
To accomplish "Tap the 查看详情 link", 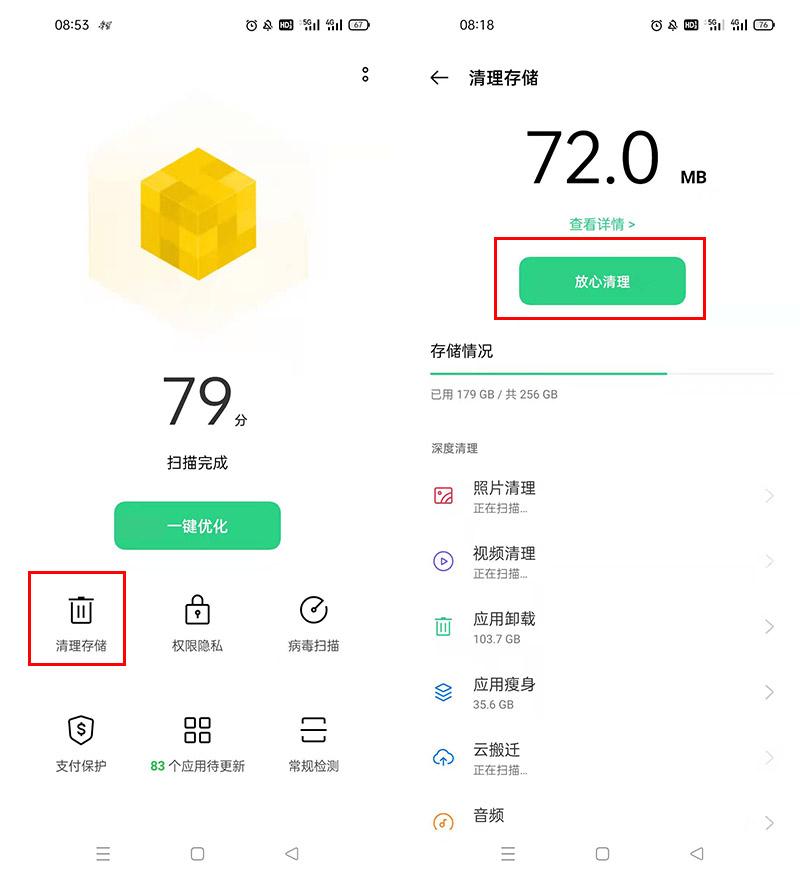I will pos(602,224).
